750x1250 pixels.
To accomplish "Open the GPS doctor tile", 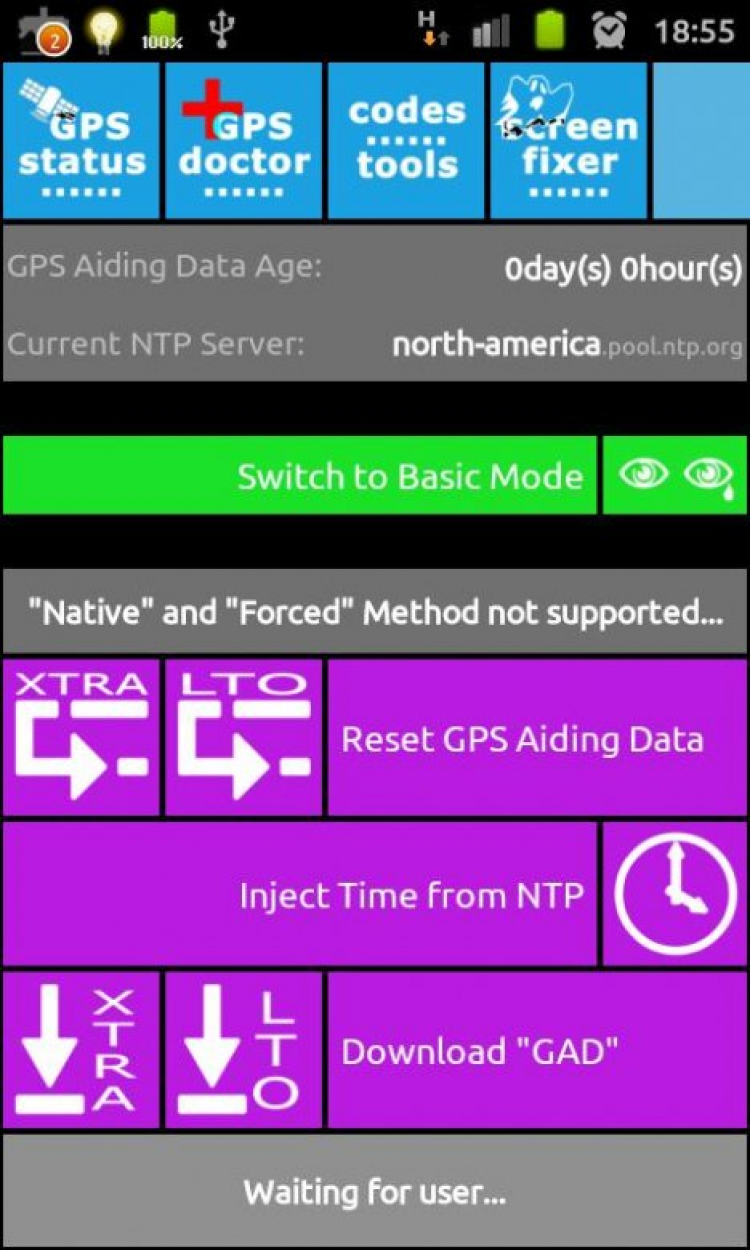I will click(244, 141).
